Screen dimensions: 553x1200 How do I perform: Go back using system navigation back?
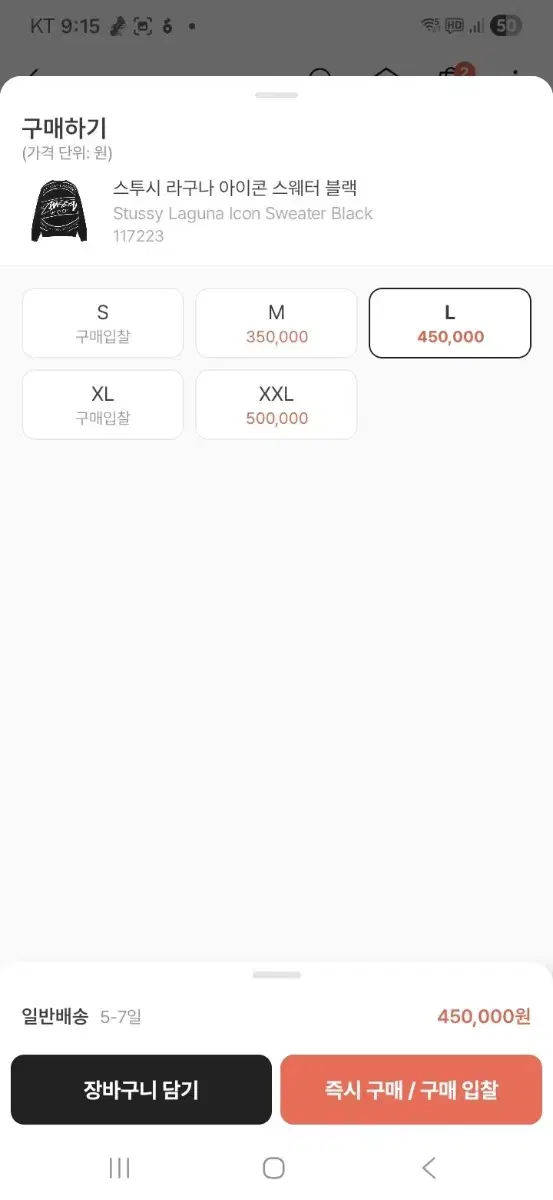429,1167
